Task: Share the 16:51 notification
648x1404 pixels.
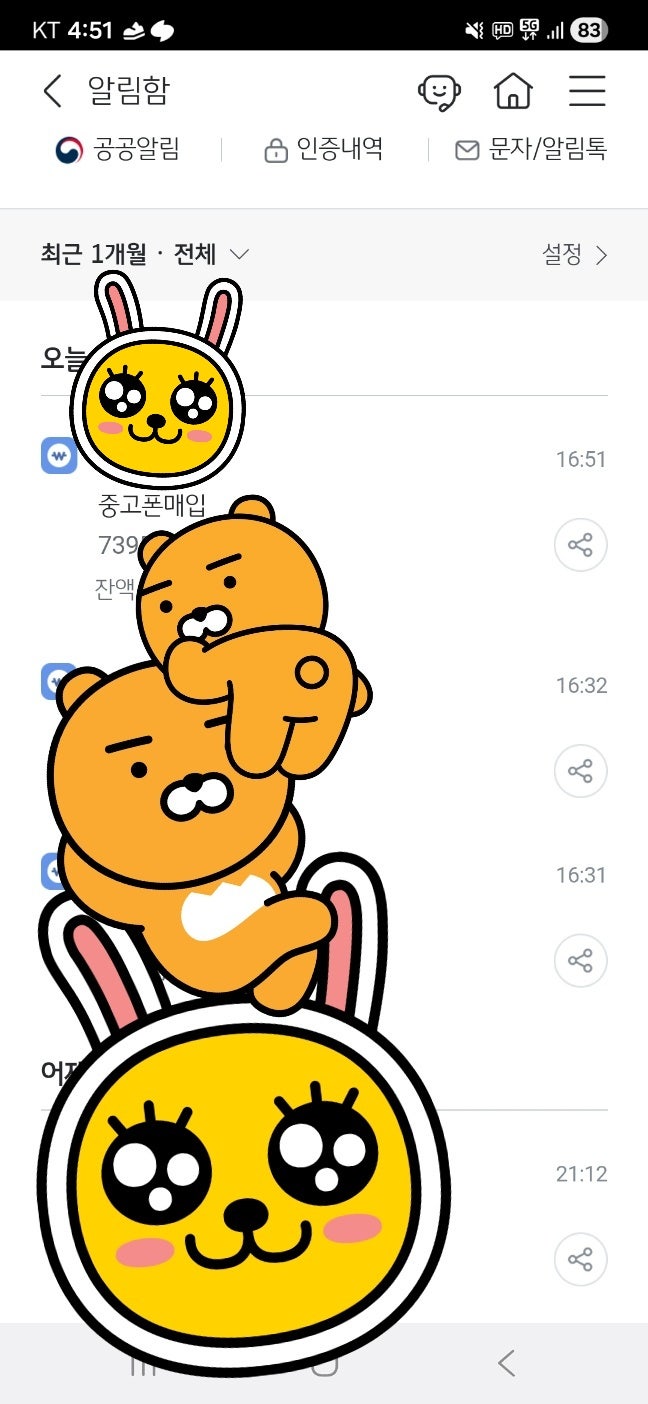Action: [580, 545]
